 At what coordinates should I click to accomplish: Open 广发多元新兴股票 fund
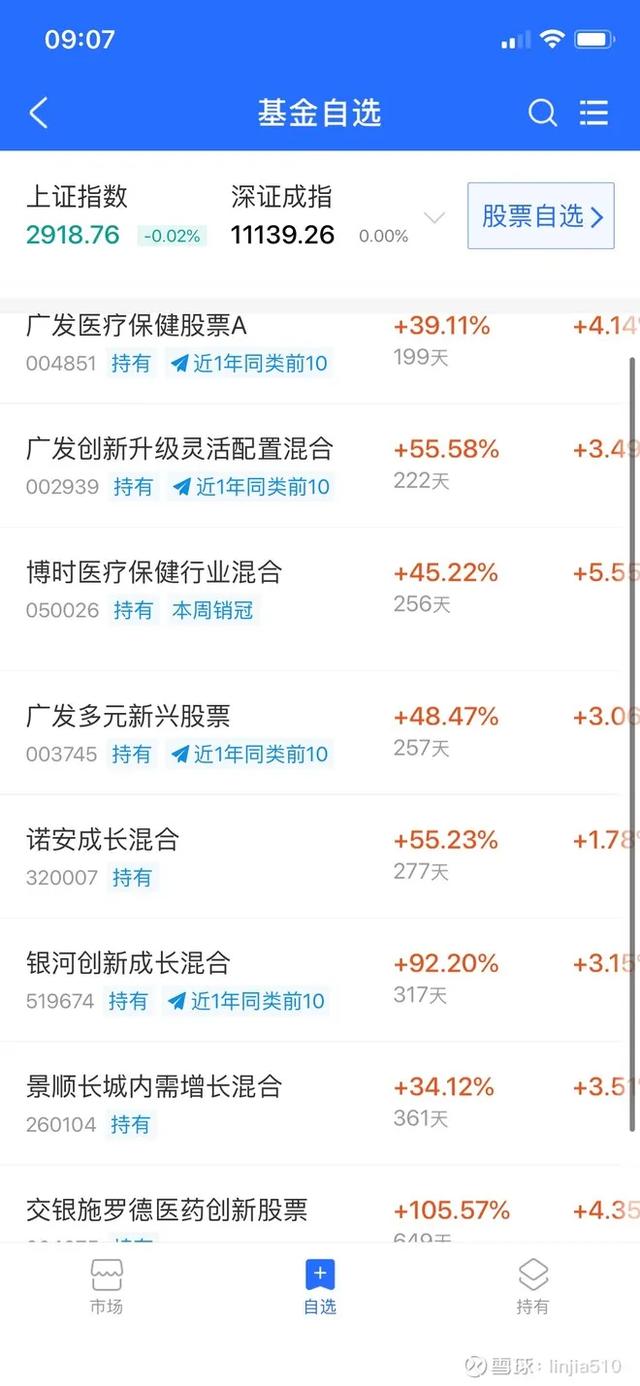(320, 733)
